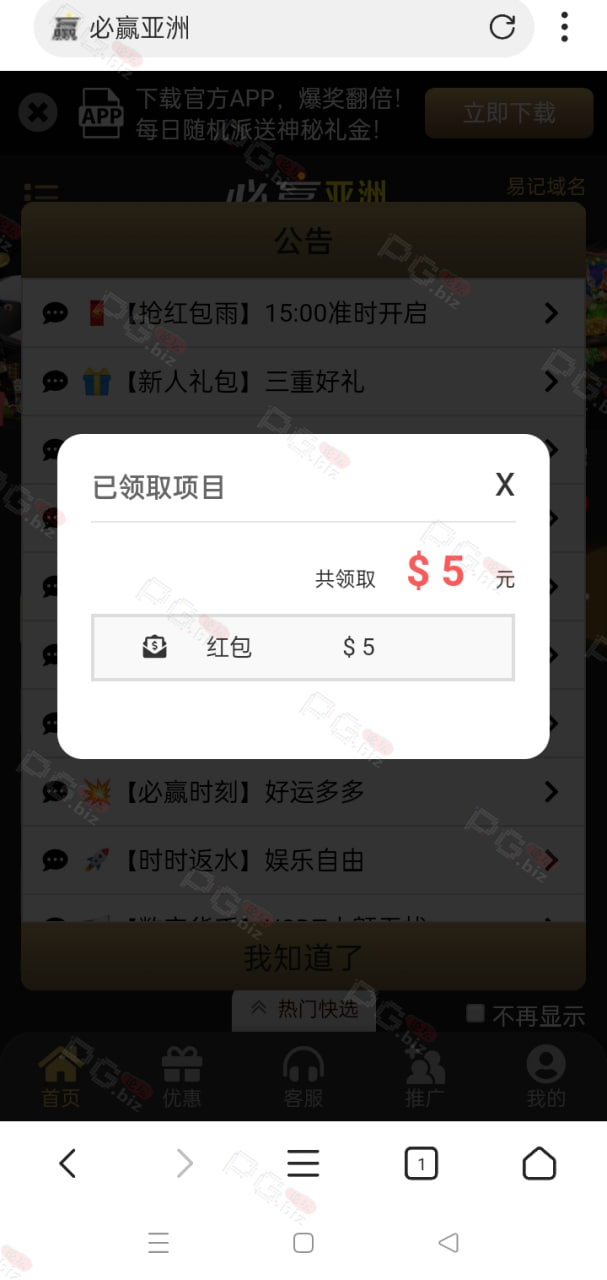The image size is (607, 1280).
Task: Tap 立即下载 to download the app
Action: coord(509,113)
